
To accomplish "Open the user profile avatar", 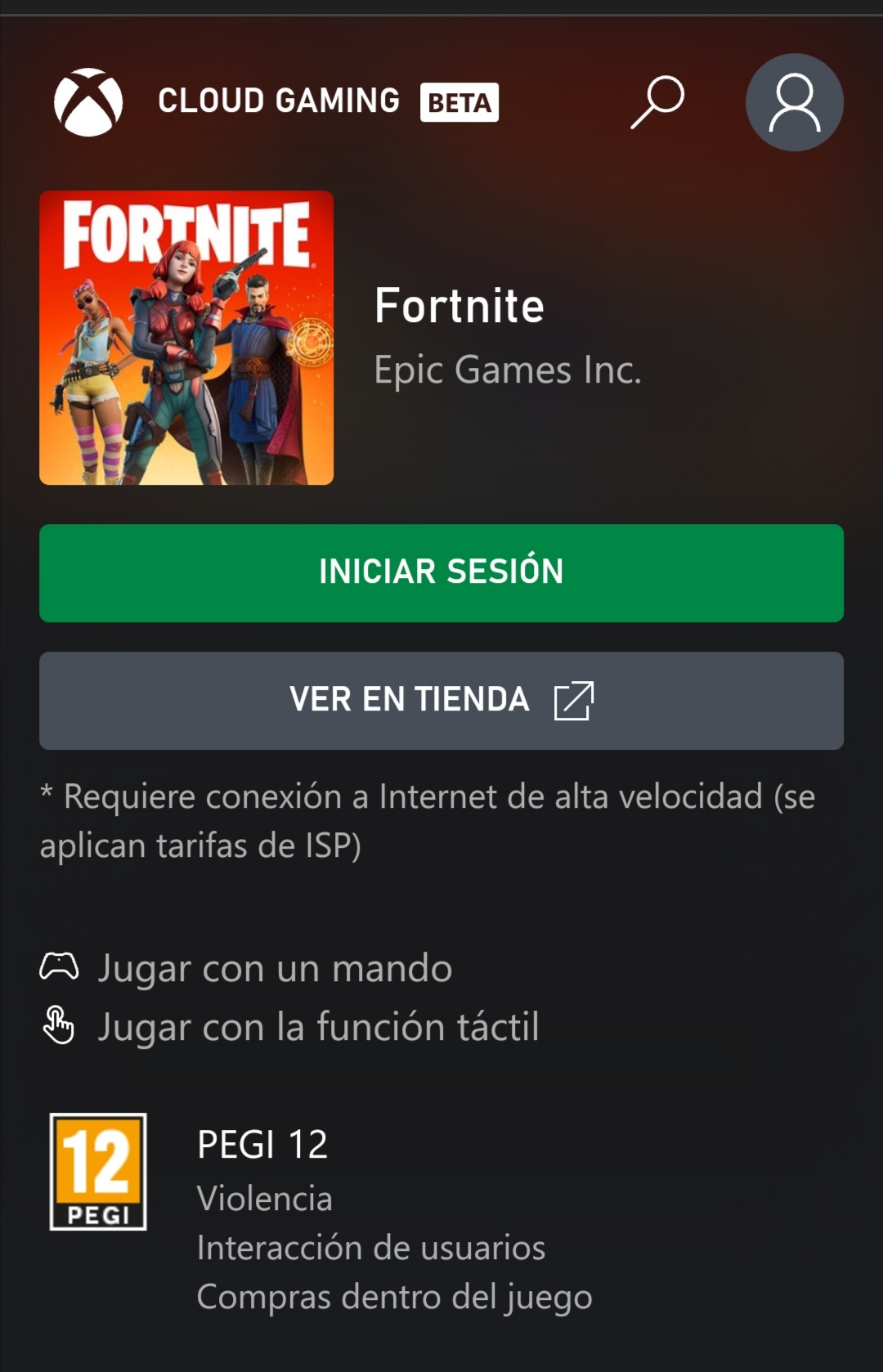I will pos(794,102).
